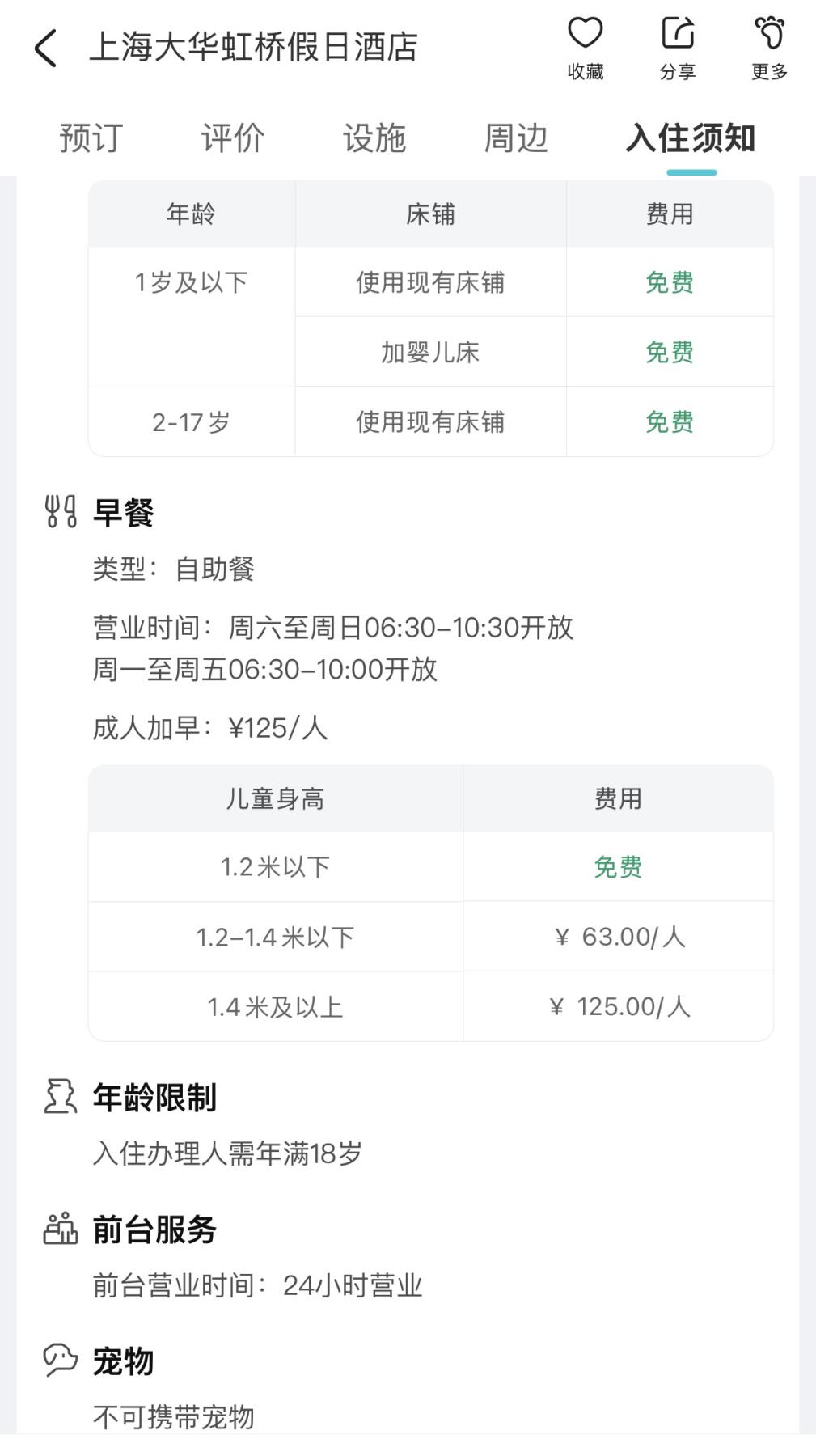Screen dimensions: 816x1456
Task: Open the 设施 tab
Action: (x=376, y=138)
